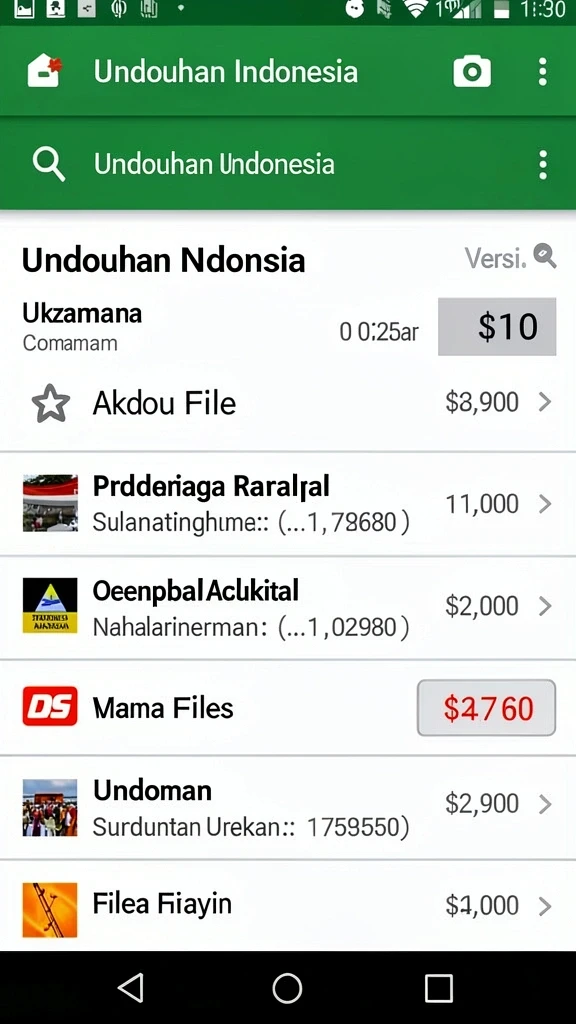This screenshot has height=1024, width=576.
Task: Go back using the system back button
Action: [x=131, y=987]
